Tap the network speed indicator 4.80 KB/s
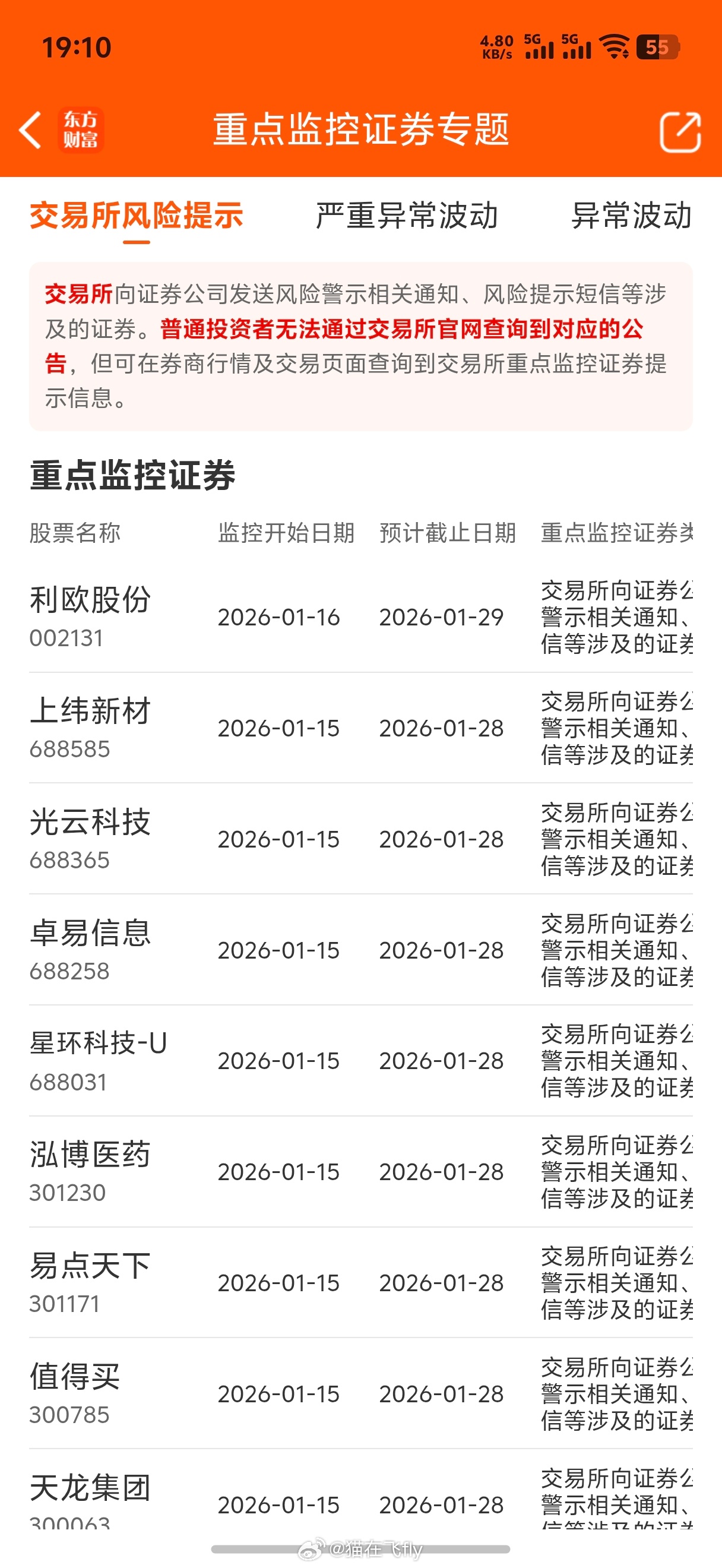This screenshot has width=722, height=1568. pyautogui.click(x=497, y=46)
